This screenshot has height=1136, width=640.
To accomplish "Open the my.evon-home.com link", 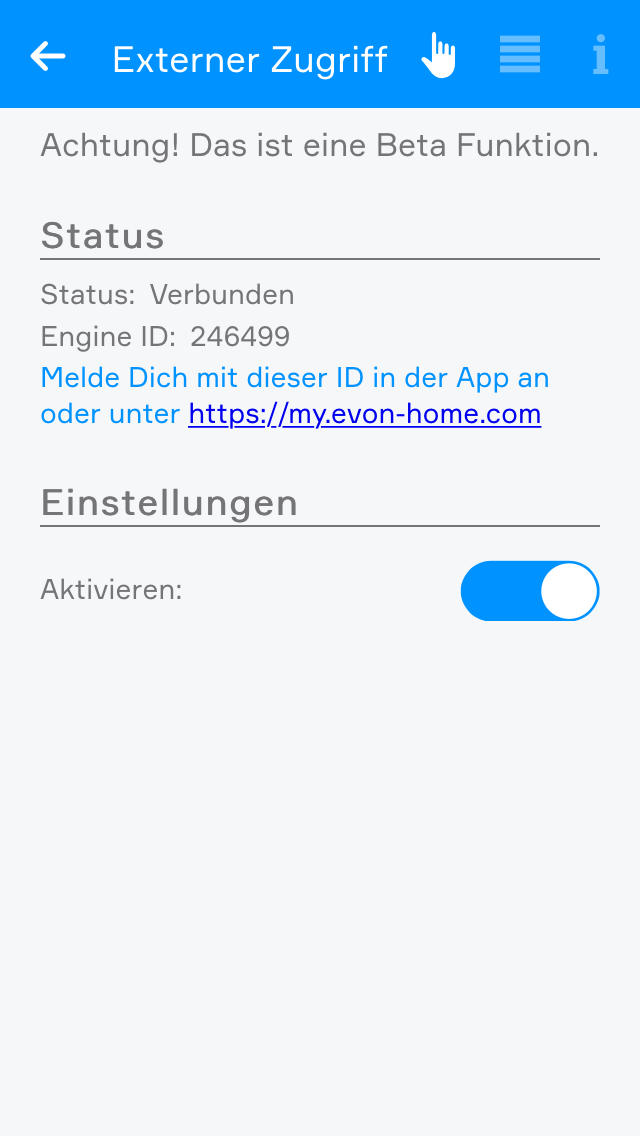I will [364, 414].
